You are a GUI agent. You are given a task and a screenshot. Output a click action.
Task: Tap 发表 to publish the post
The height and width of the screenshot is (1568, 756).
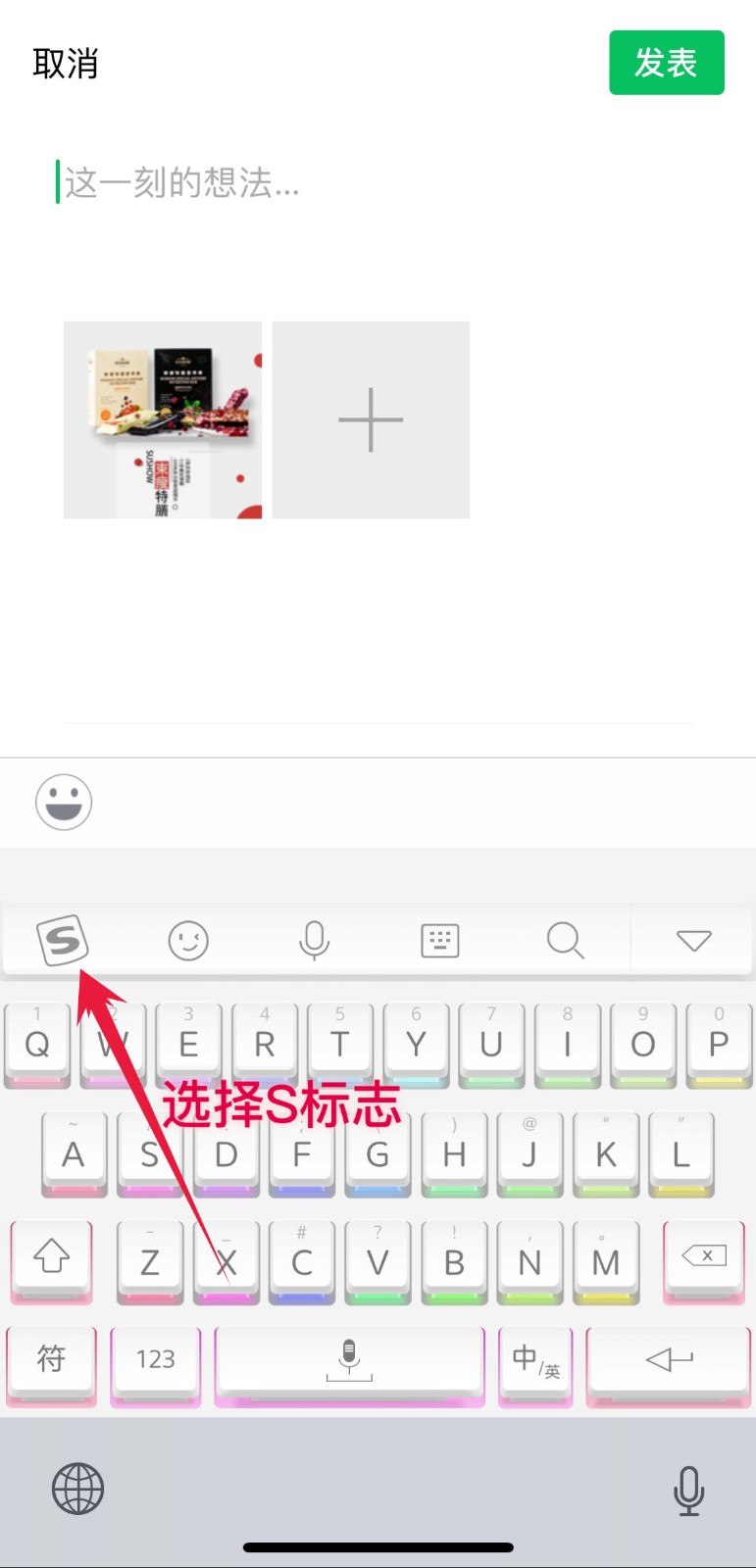point(666,62)
